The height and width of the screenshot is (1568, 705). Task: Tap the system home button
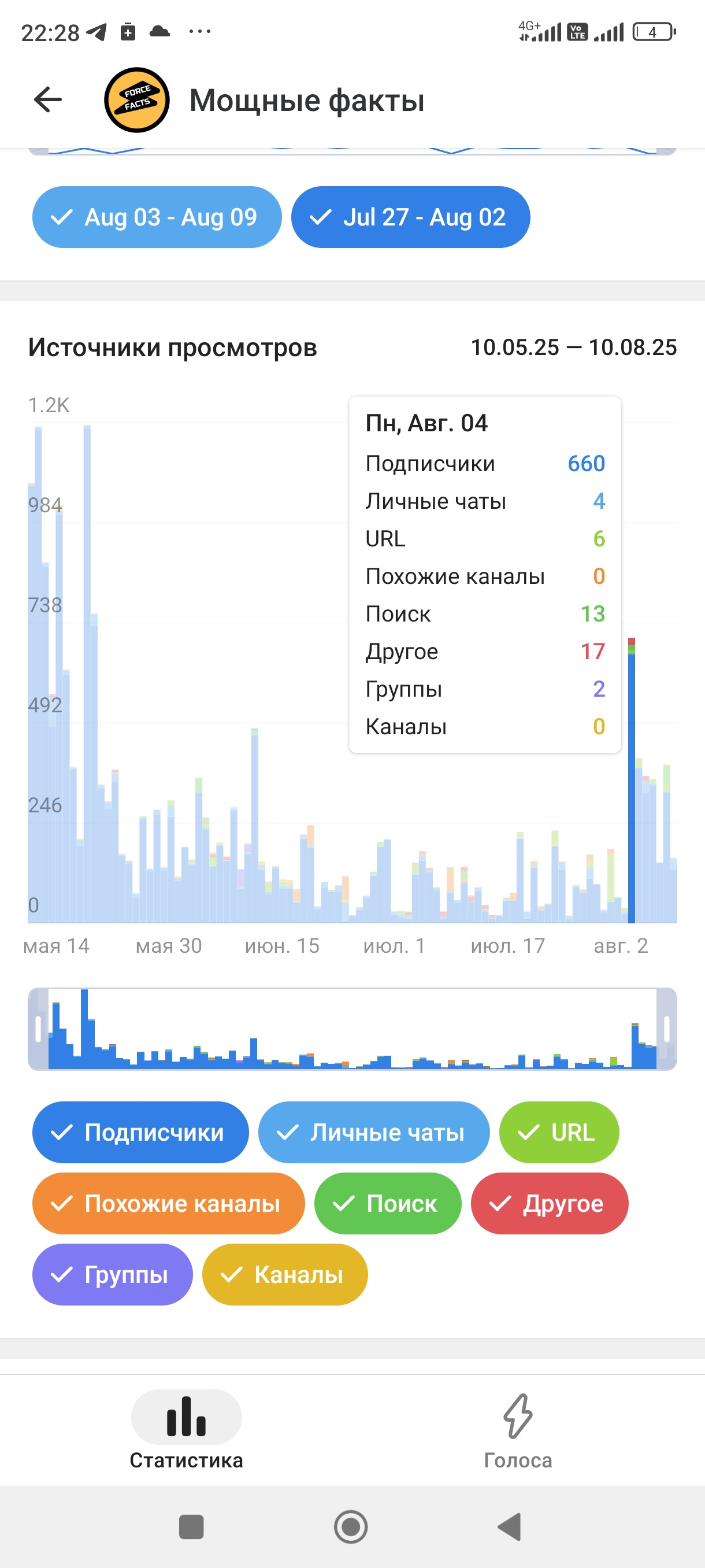(x=351, y=1526)
